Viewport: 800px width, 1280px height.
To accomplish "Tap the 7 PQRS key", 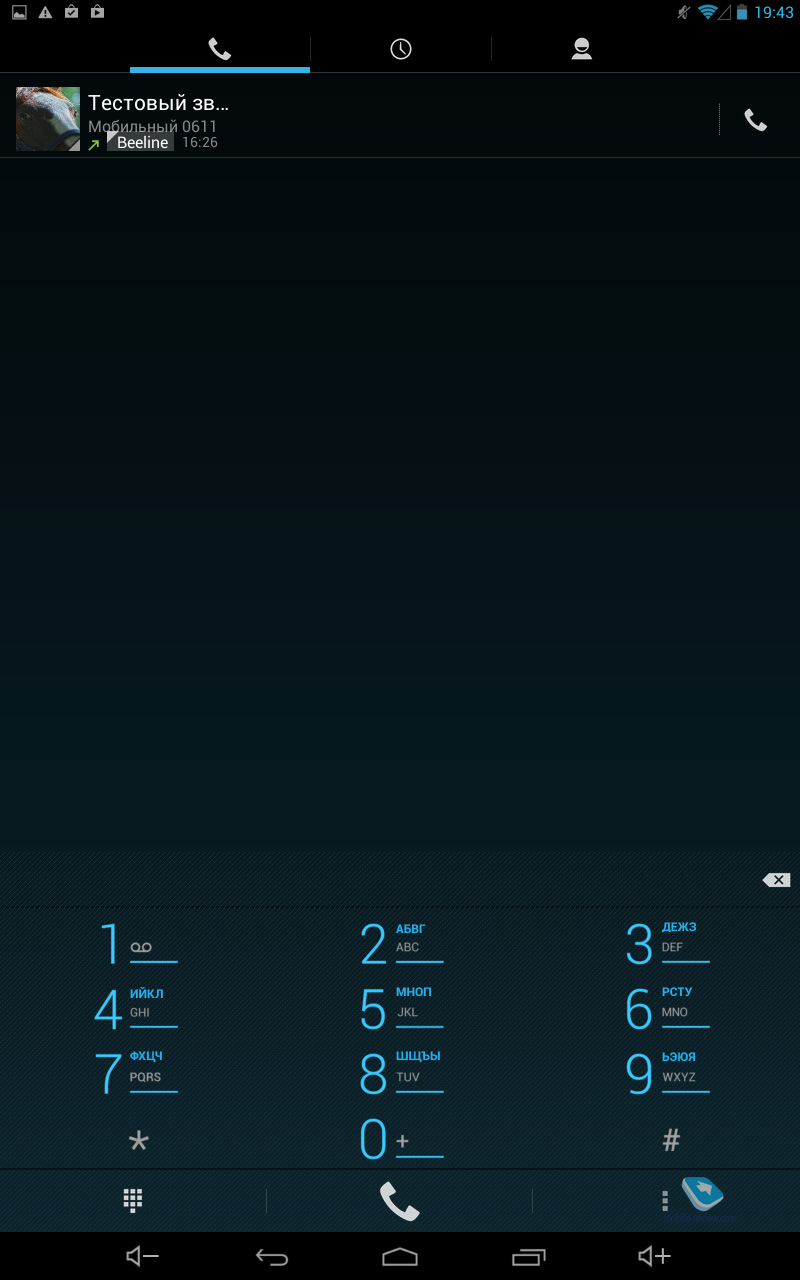I will pyautogui.click(x=137, y=1074).
